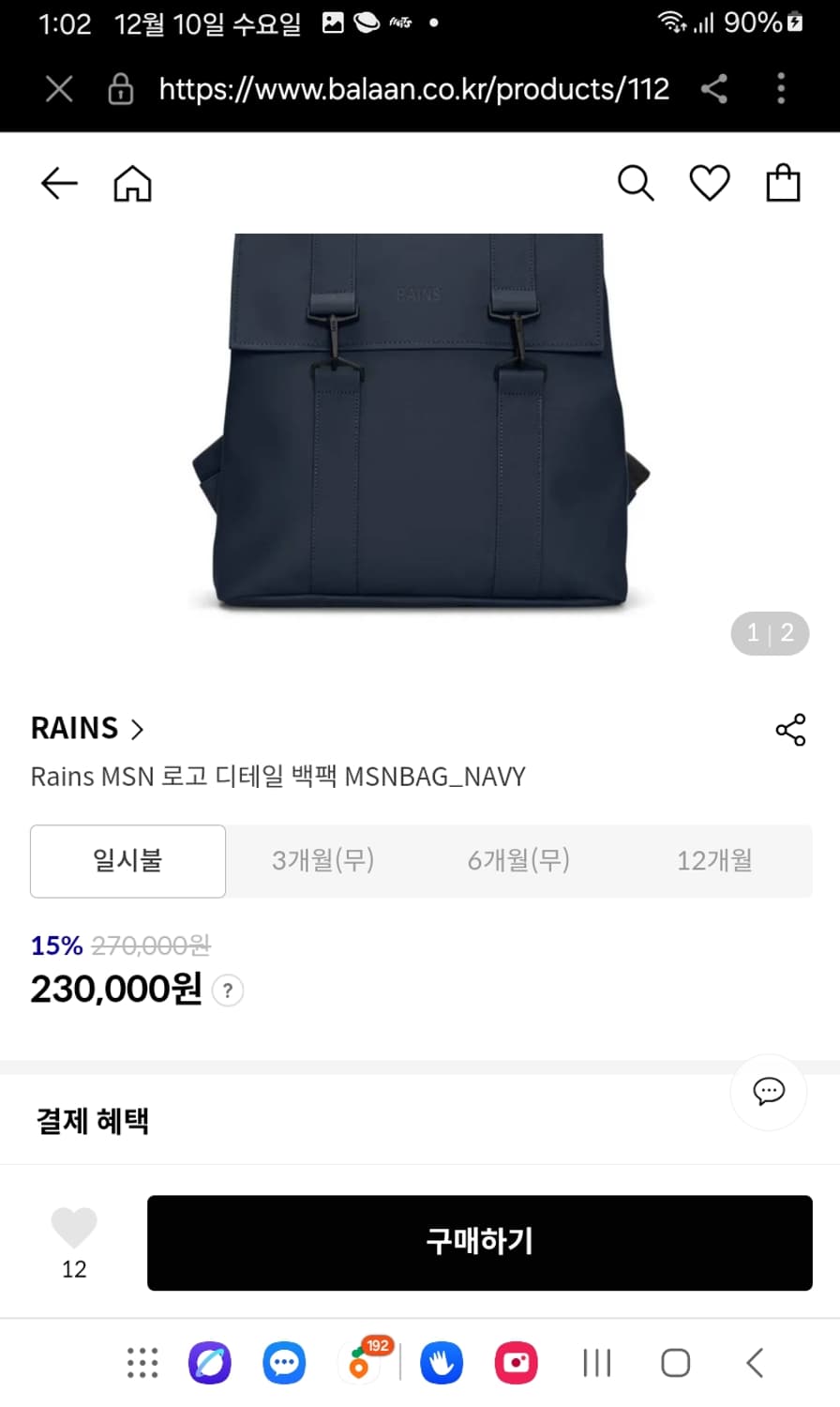Tap the home icon to go to storefront
840x1407 pixels.
[x=131, y=183]
